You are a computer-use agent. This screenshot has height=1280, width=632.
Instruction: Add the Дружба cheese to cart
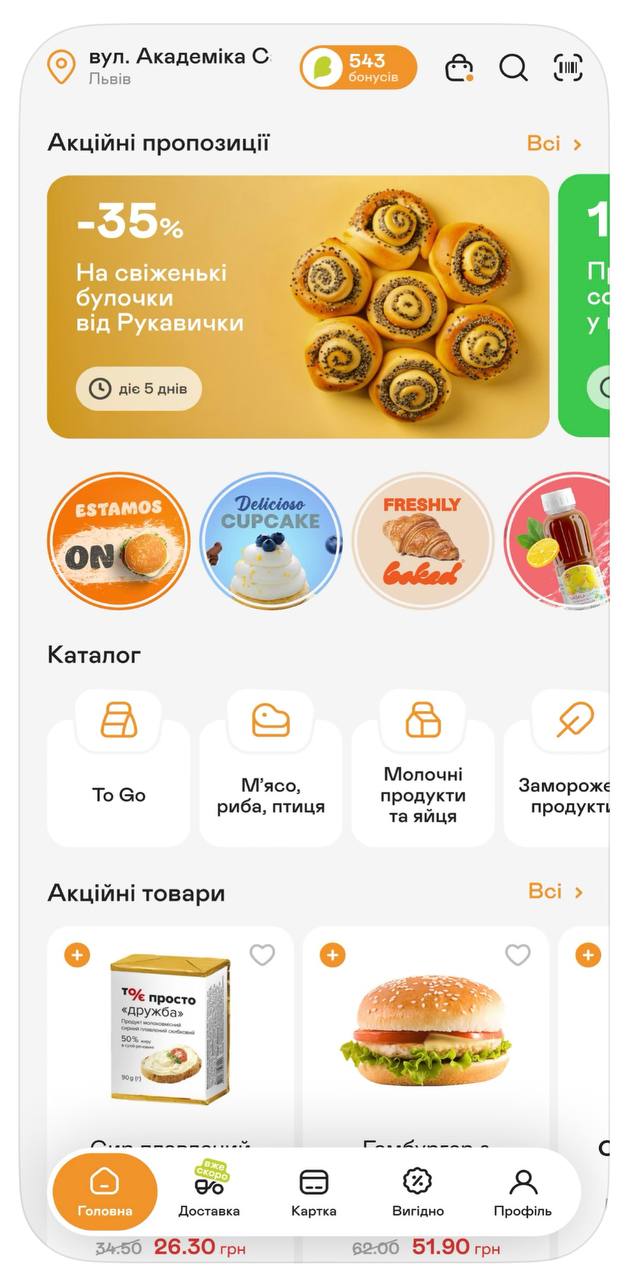[x=77, y=955]
